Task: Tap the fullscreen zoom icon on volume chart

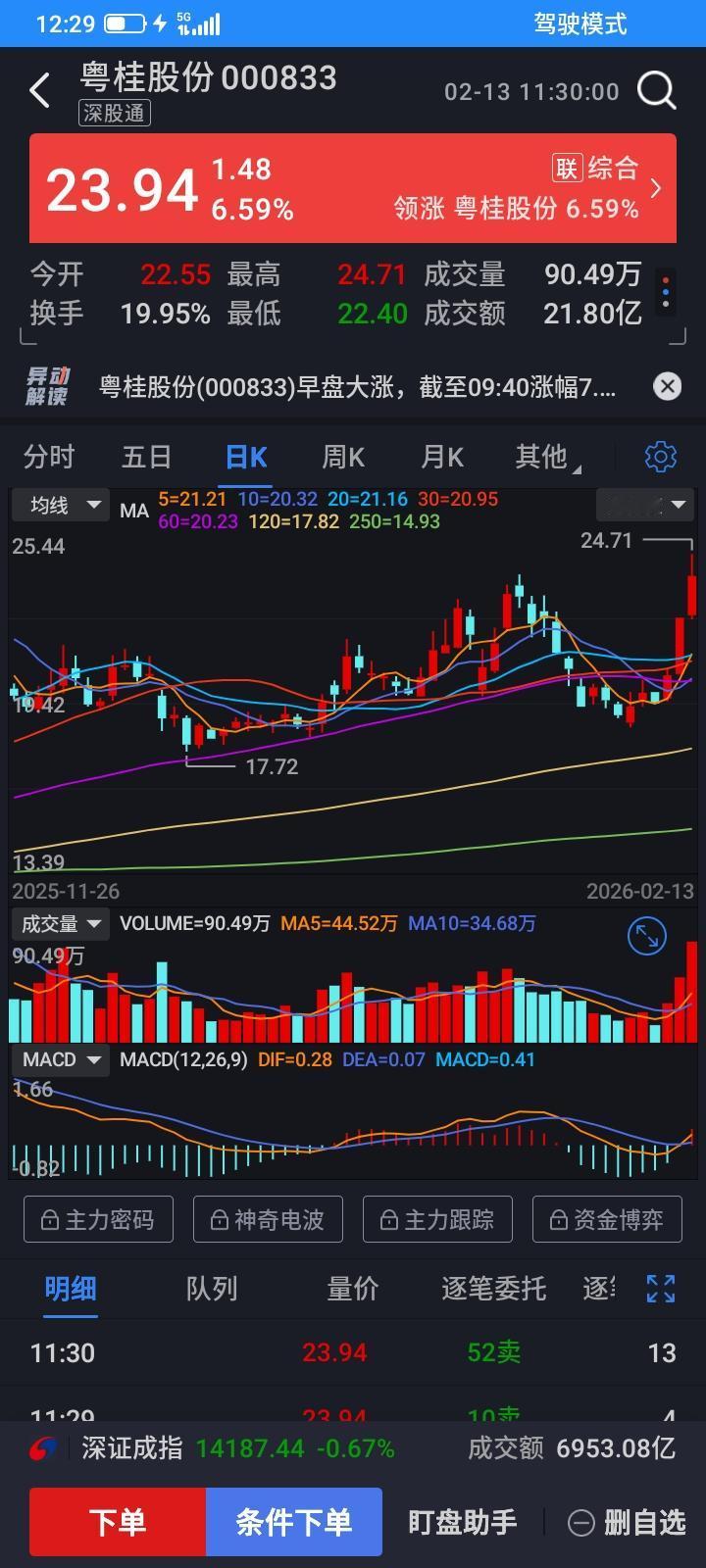Action: 645,937
